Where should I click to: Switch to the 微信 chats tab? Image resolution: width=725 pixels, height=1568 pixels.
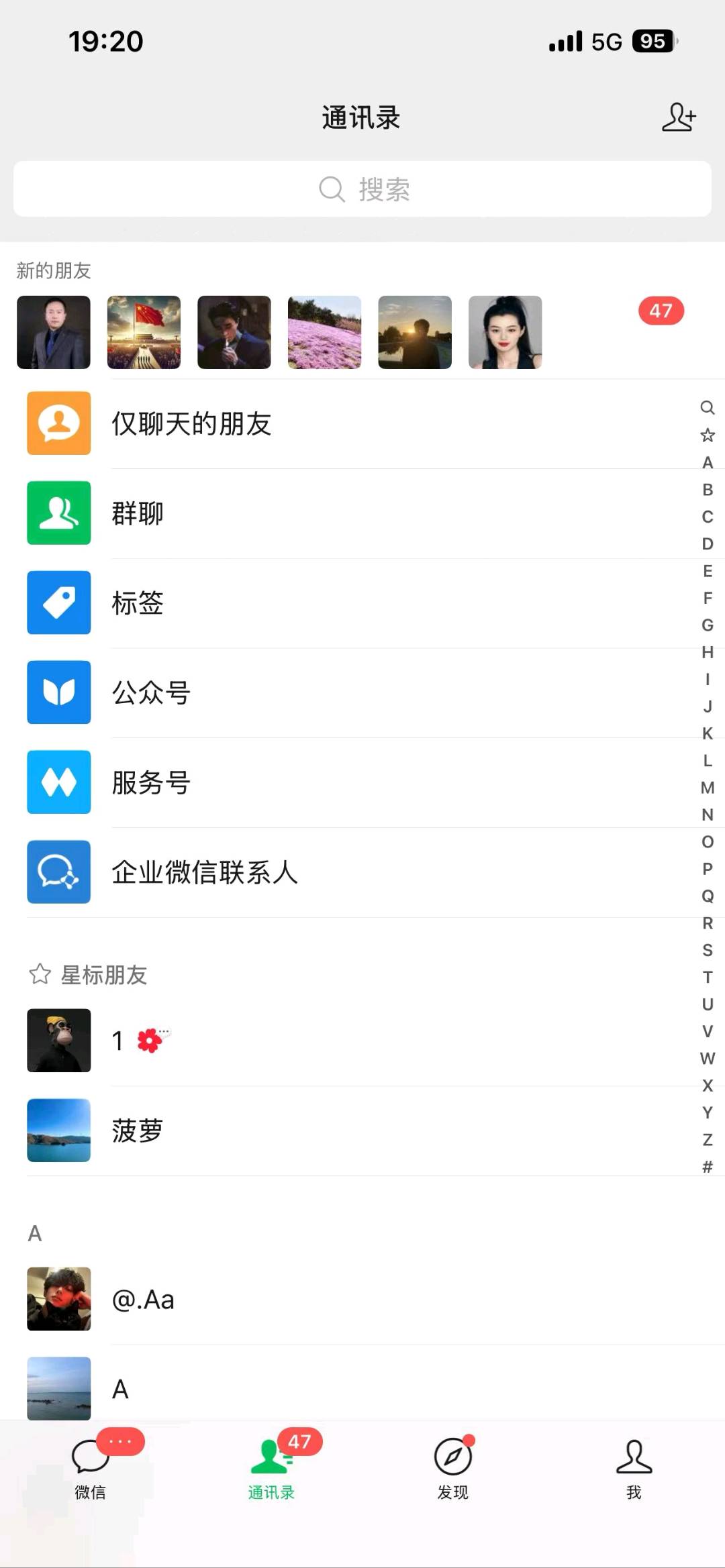tap(91, 1467)
